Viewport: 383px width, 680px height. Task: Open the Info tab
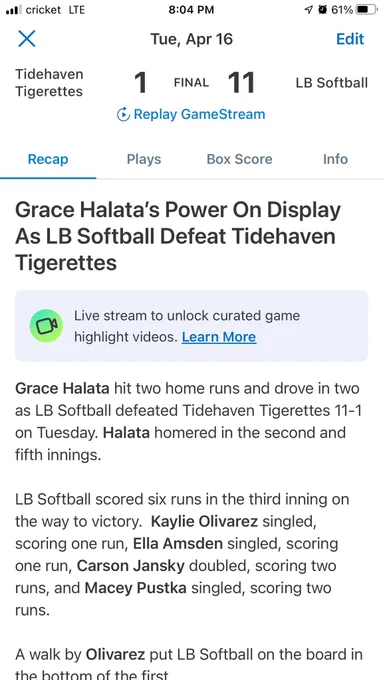coord(335,159)
